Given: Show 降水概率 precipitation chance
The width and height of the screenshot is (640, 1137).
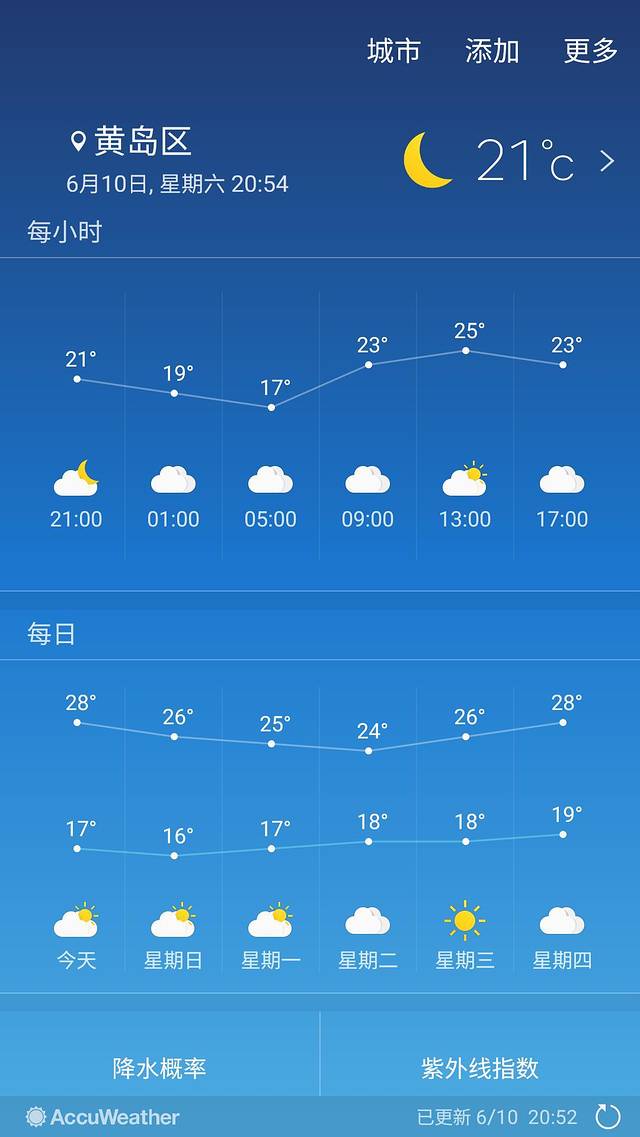Looking at the screenshot, I should pos(160,1067).
